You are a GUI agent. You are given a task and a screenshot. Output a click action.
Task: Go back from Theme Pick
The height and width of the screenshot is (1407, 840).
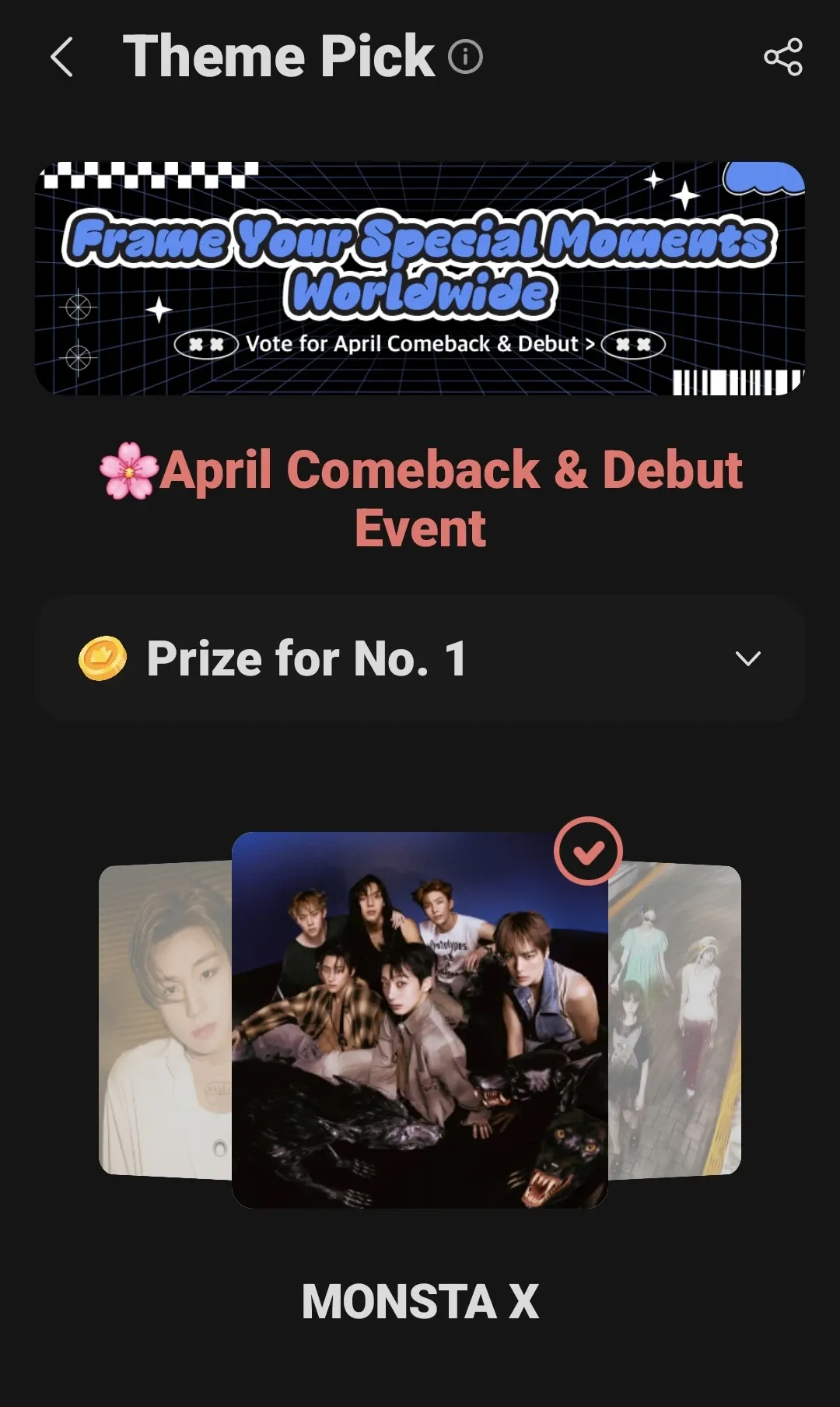coord(62,57)
